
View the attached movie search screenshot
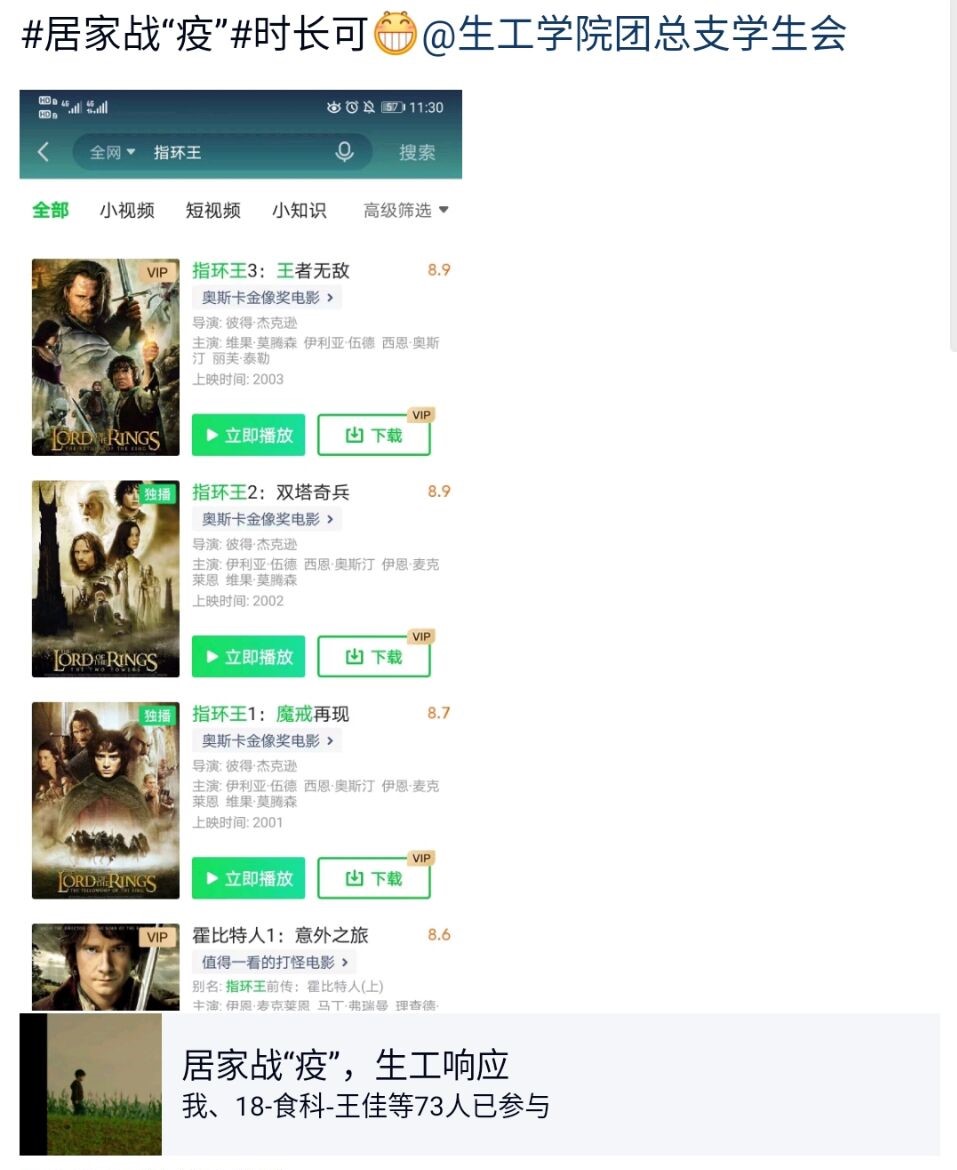[x=240, y=550]
